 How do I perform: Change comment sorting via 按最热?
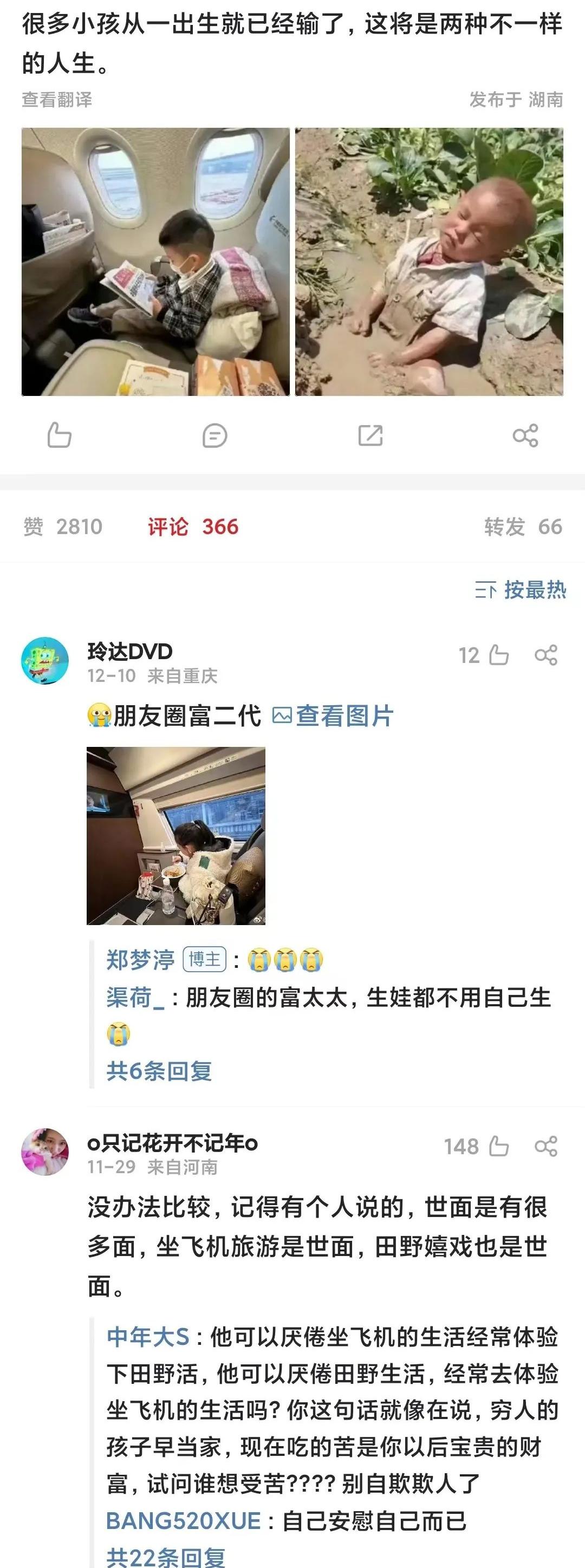521,590
